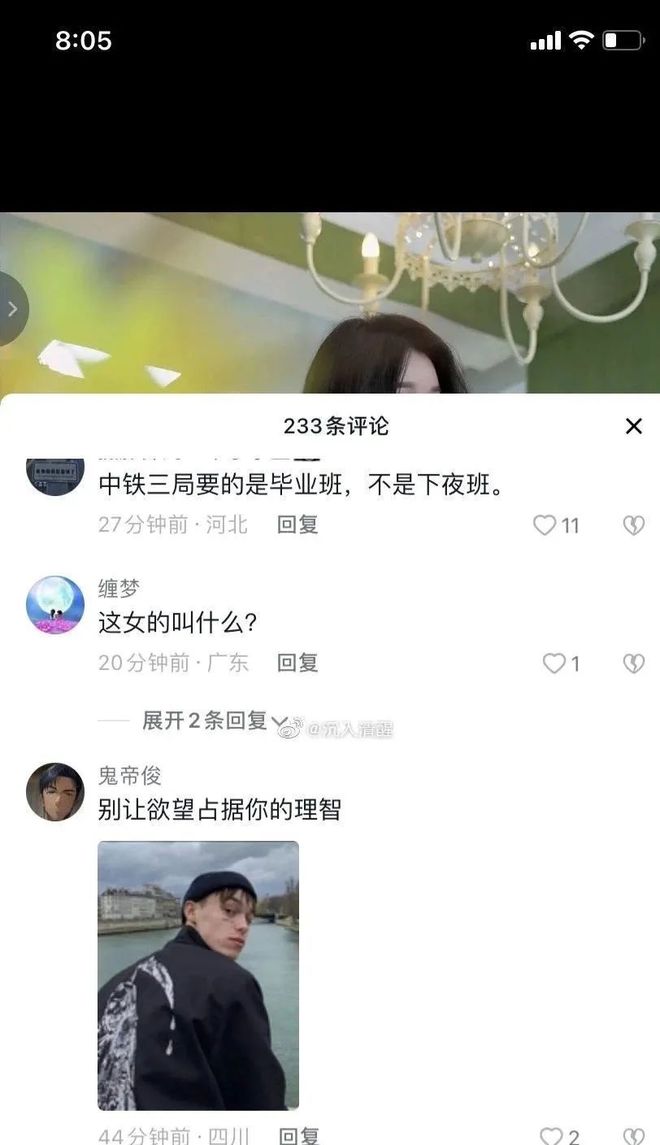Reply to 鬼帝俊's comment from 四川
Viewport: 660px width, 1145px height.
pos(297,1135)
